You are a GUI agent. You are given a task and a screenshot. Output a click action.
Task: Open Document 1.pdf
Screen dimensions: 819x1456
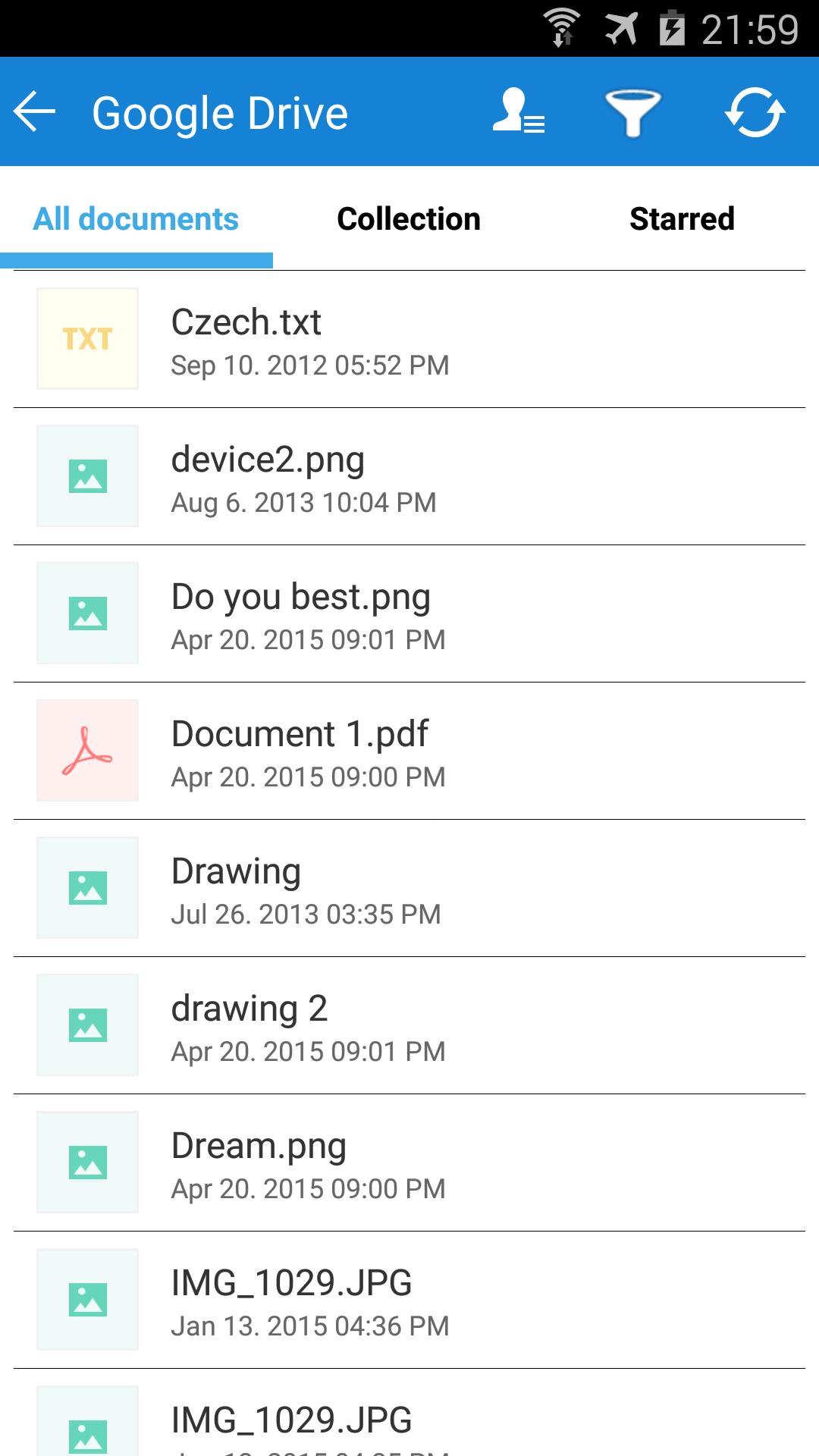[x=409, y=752]
